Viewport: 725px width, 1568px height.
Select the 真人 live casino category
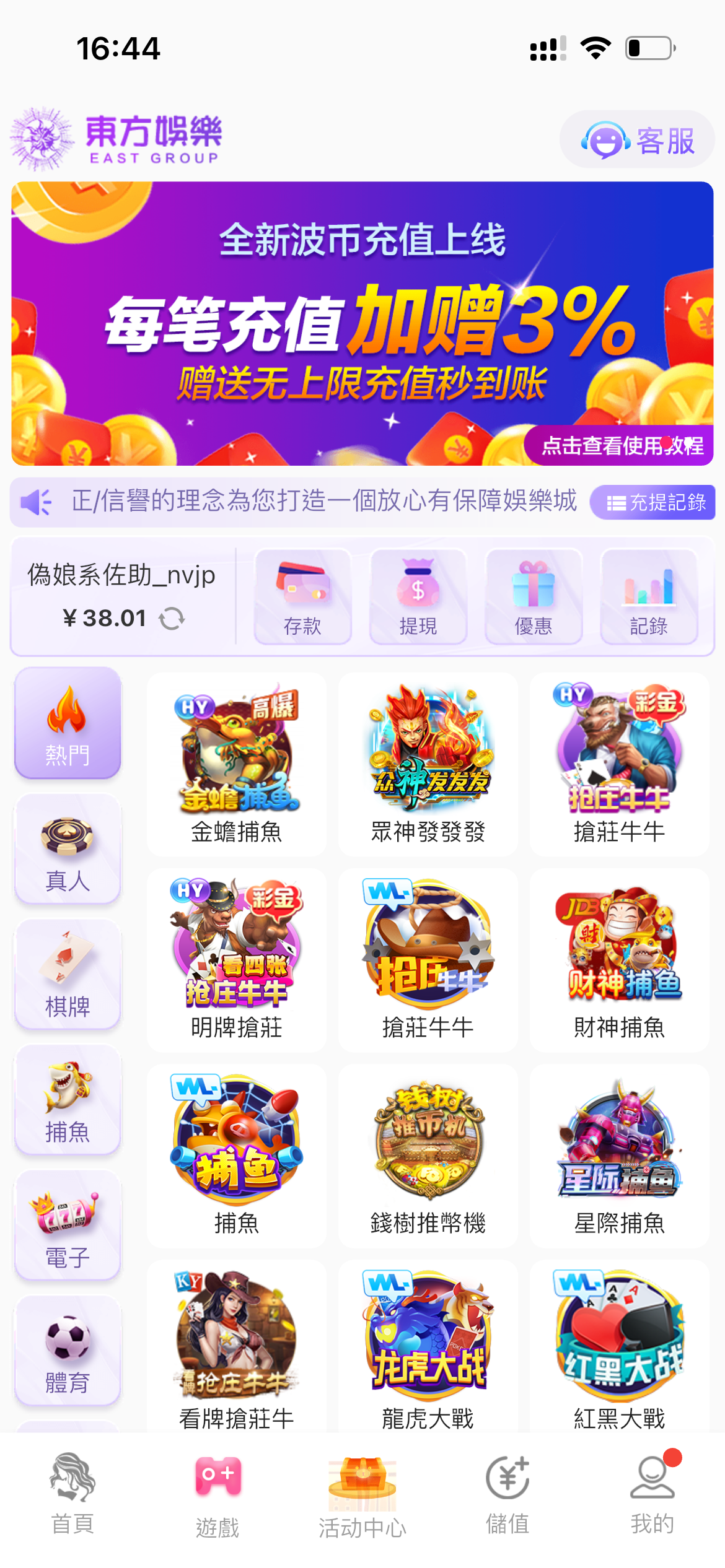click(x=68, y=848)
